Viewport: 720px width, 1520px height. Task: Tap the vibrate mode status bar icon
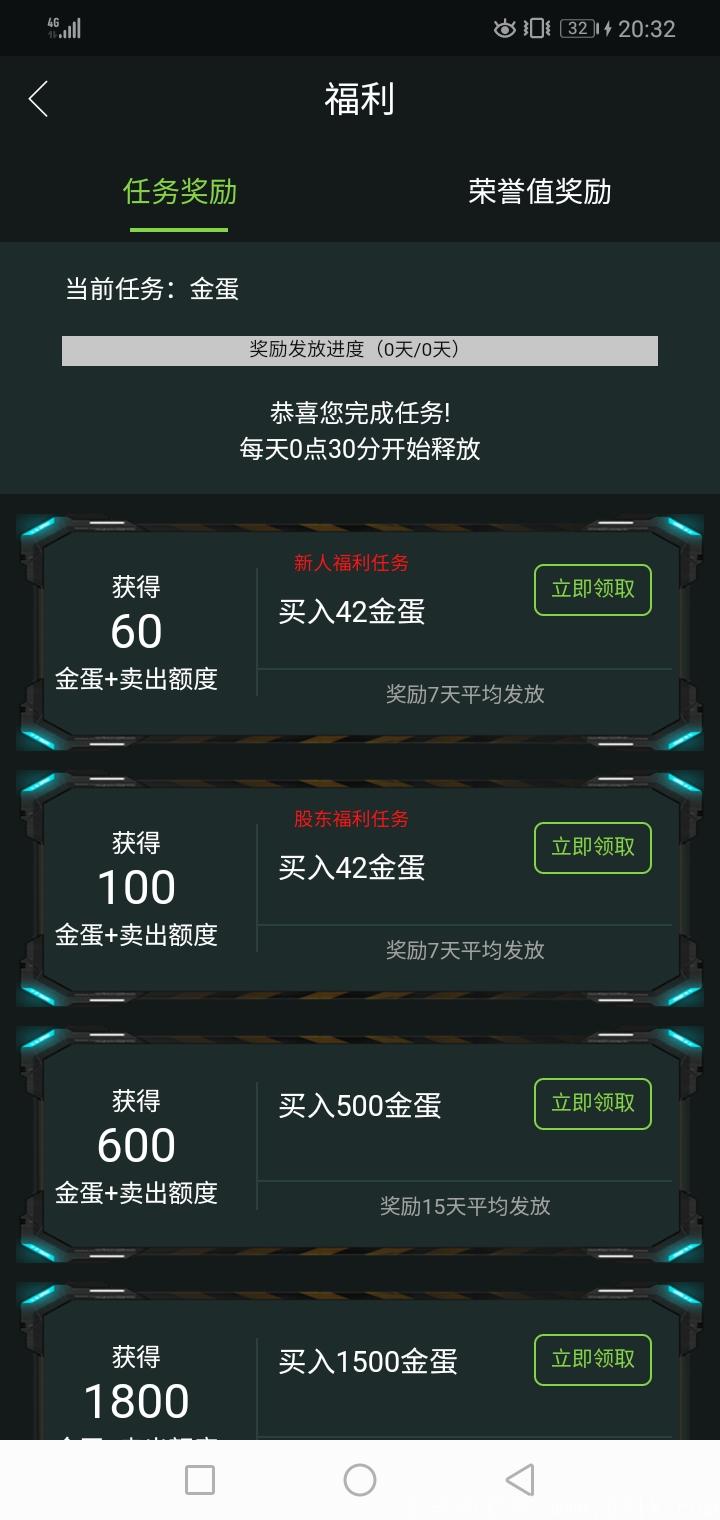[535, 28]
